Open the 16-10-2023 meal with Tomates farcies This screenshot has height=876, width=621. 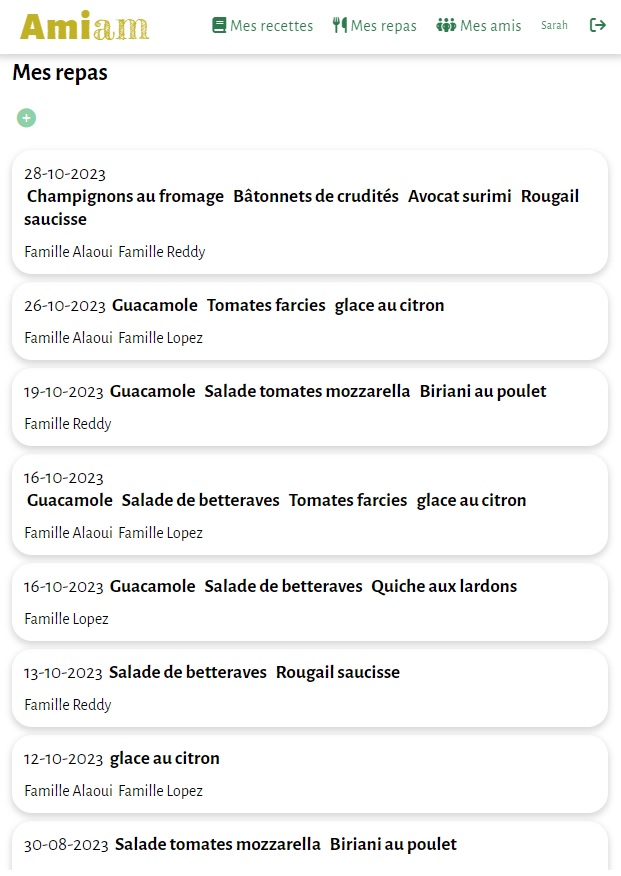[309, 504]
